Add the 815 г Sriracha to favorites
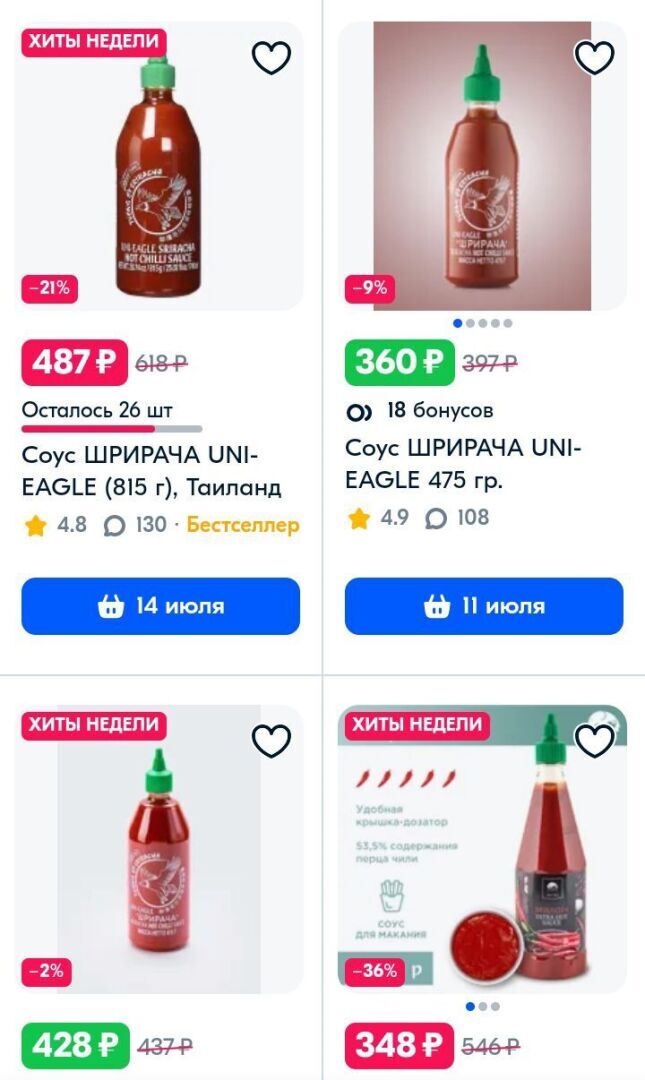645x1080 pixels. (271, 58)
